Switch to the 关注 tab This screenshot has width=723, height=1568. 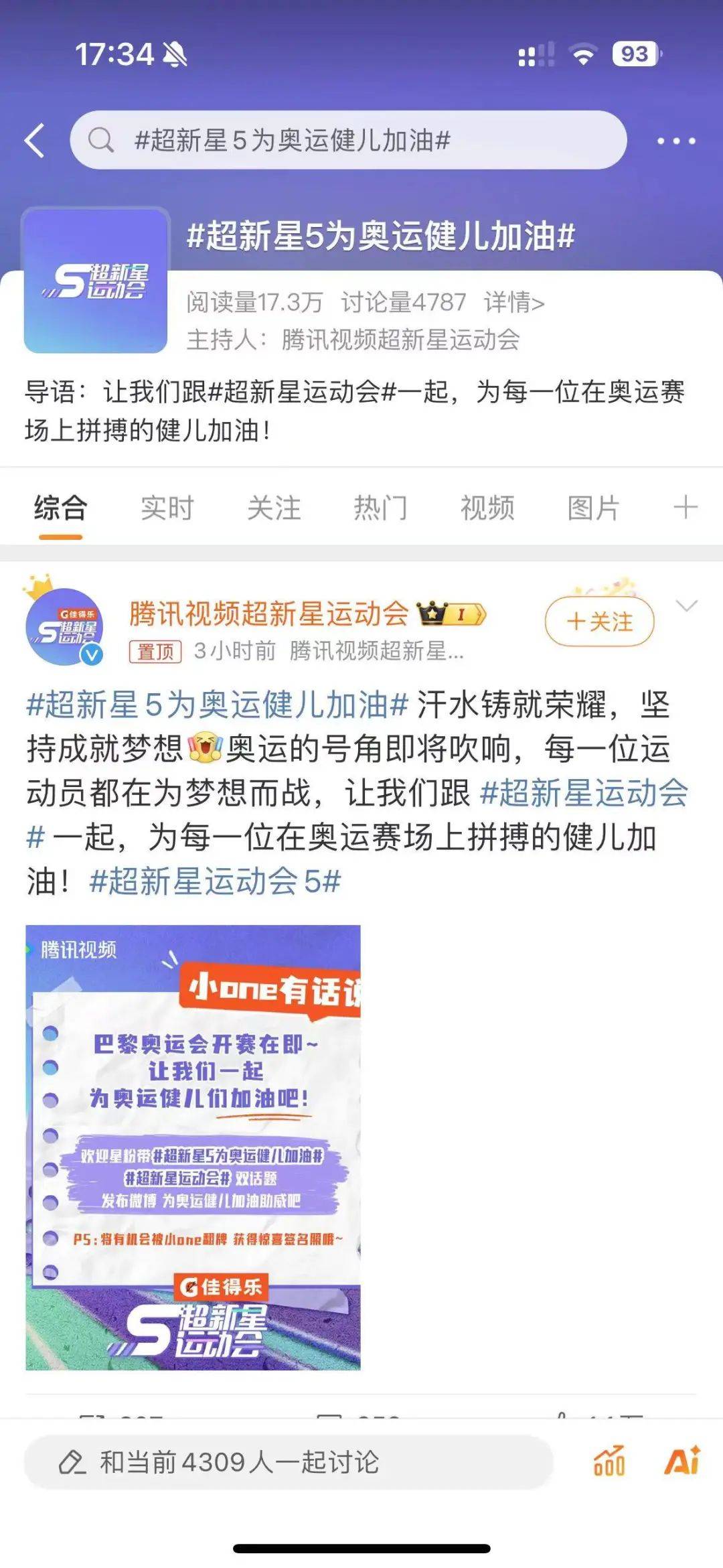coord(274,508)
